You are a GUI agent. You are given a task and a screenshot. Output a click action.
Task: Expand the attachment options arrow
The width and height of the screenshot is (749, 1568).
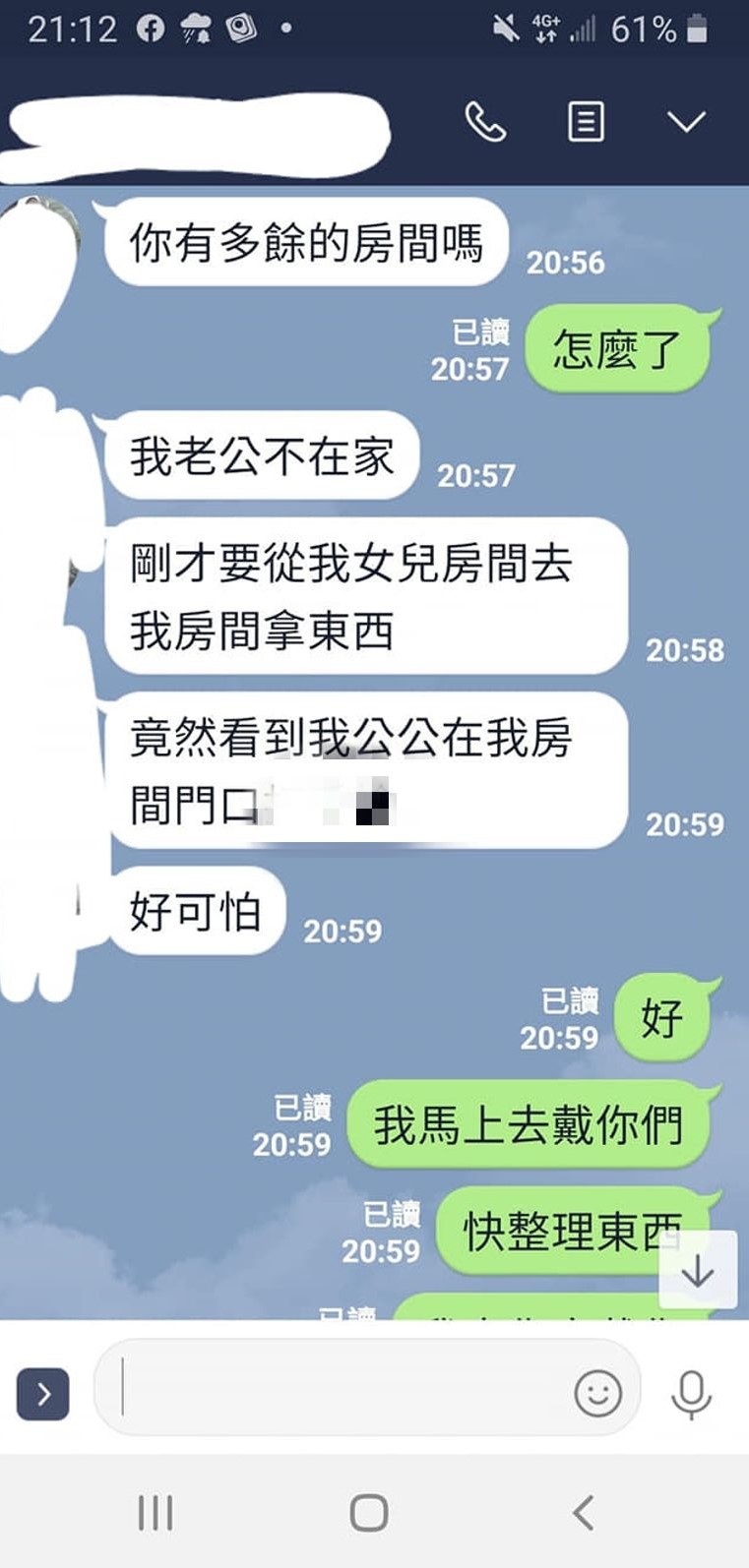coord(43,1393)
